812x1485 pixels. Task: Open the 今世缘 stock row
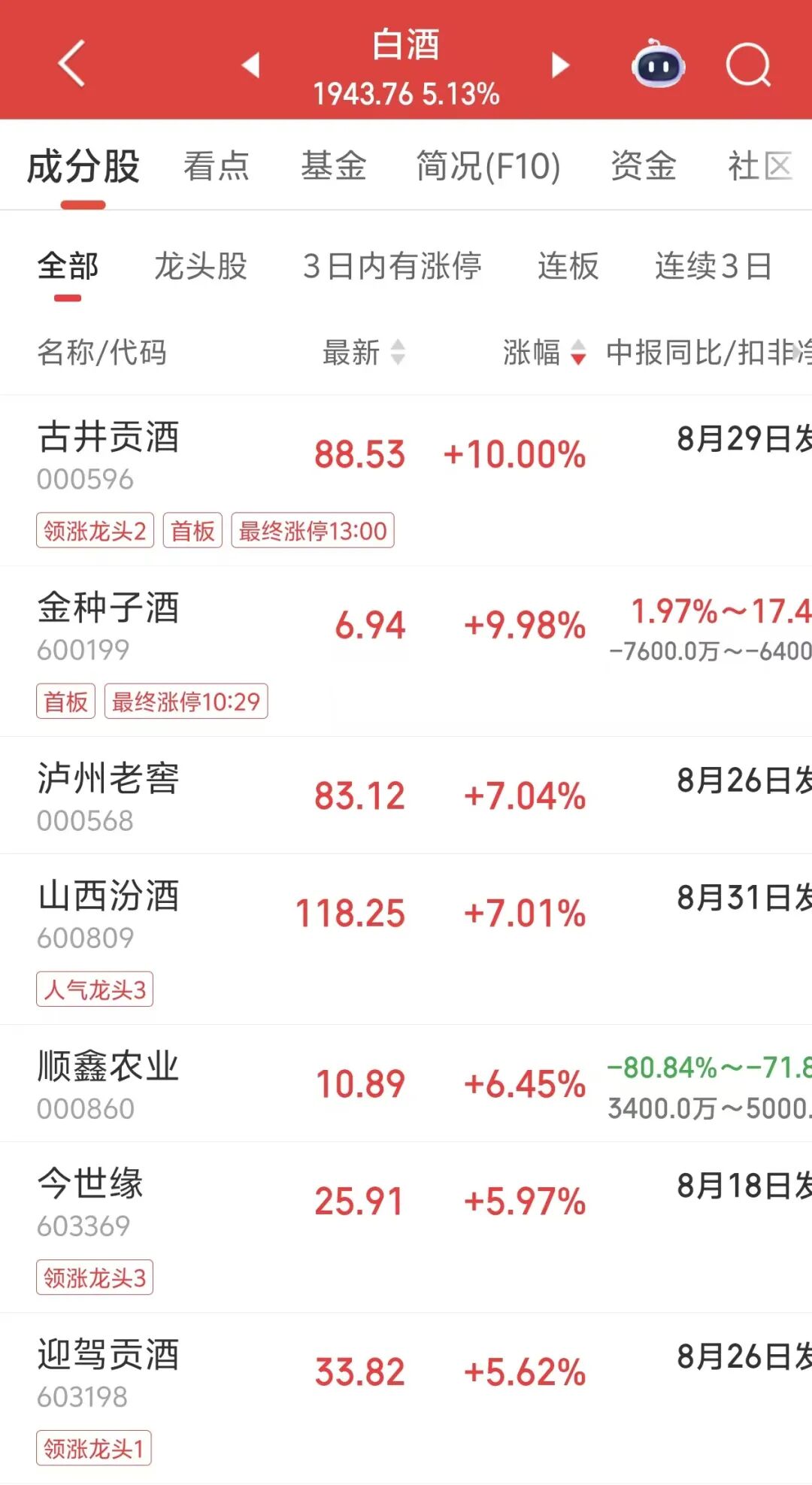click(406, 1228)
